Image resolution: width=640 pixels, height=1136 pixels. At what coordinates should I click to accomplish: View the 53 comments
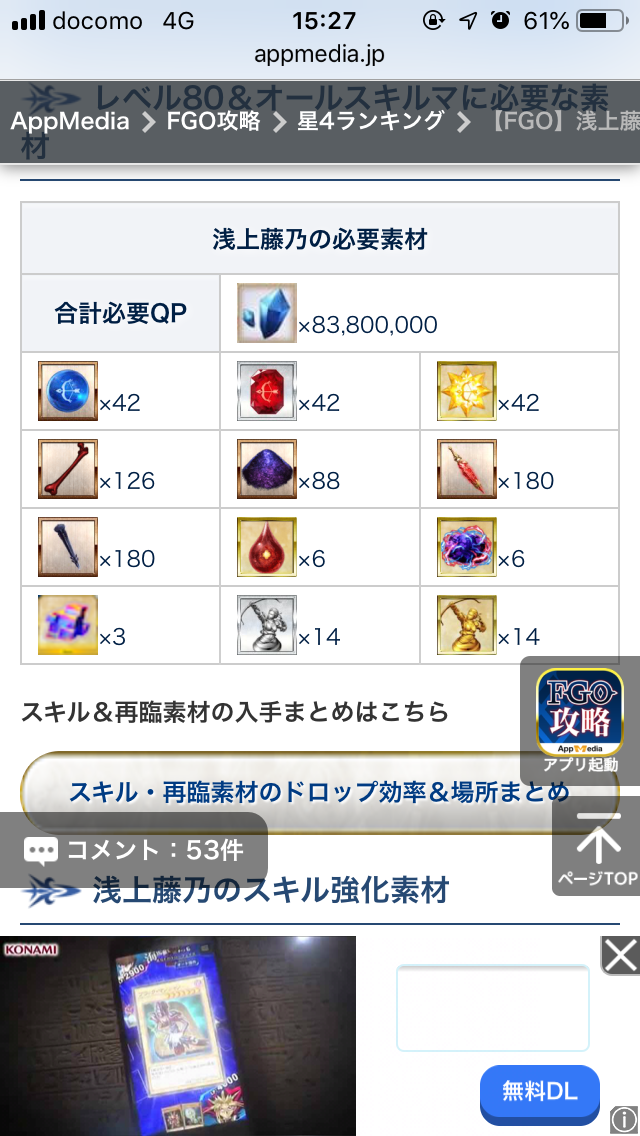pyautogui.click(x=134, y=851)
